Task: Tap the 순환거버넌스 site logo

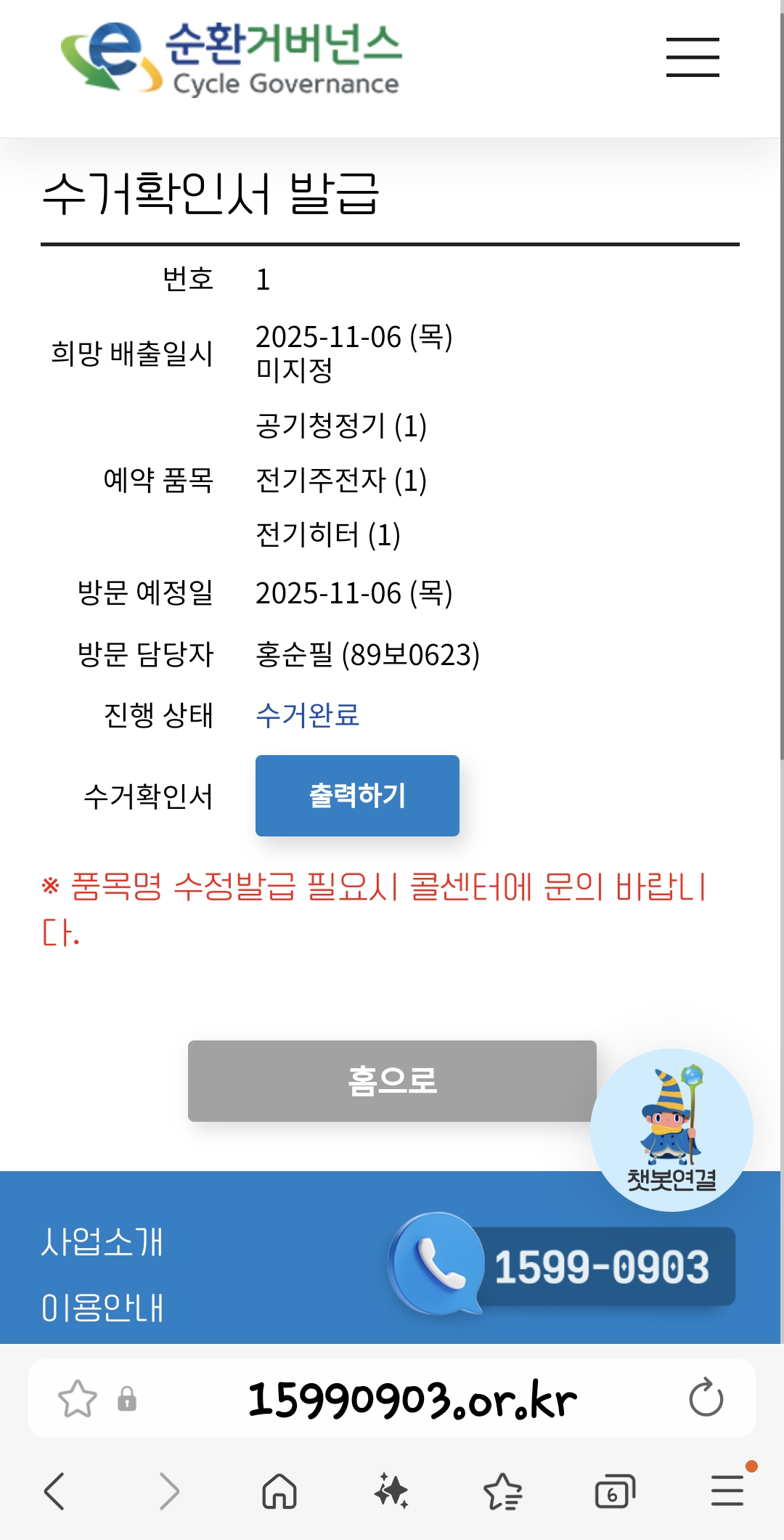Action: pos(231,58)
